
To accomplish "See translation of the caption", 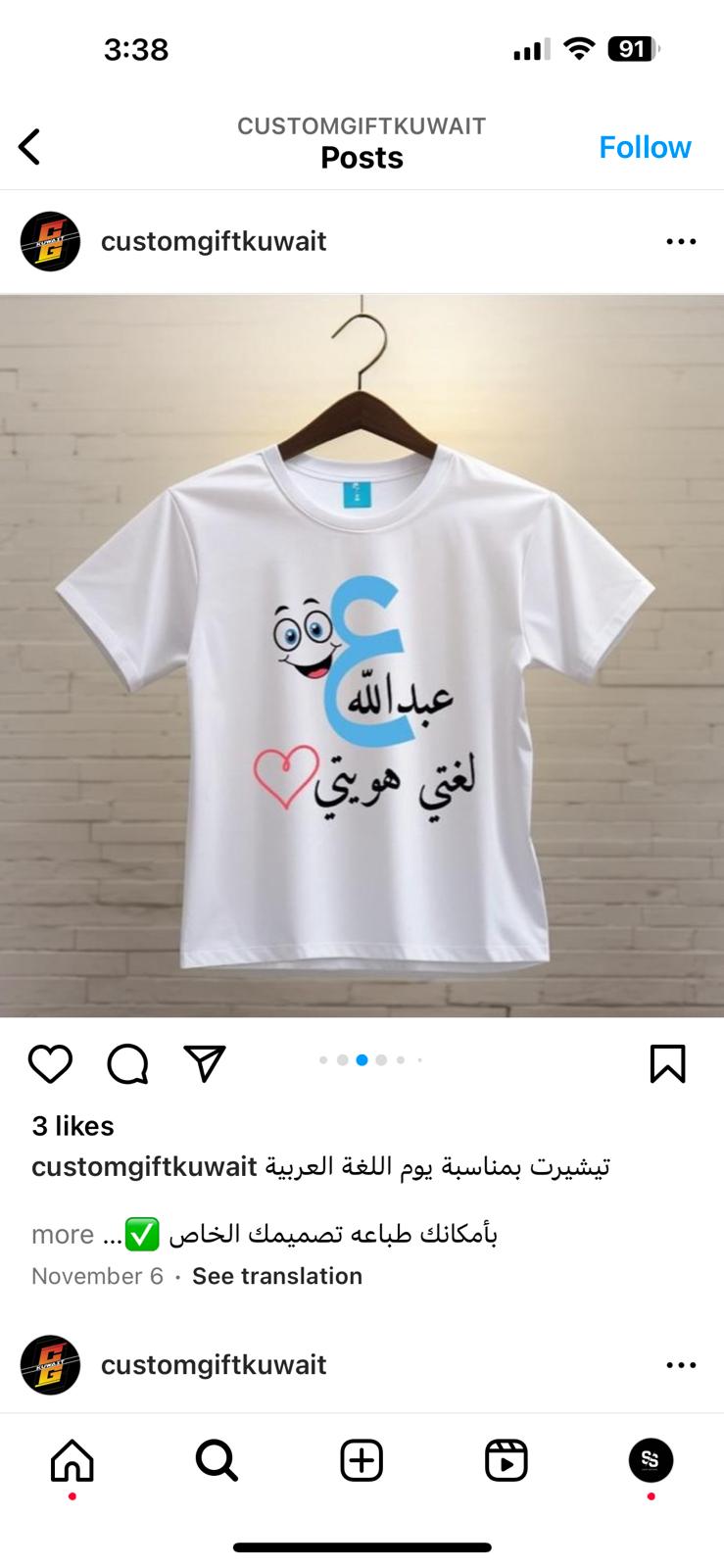I will (x=277, y=1276).
